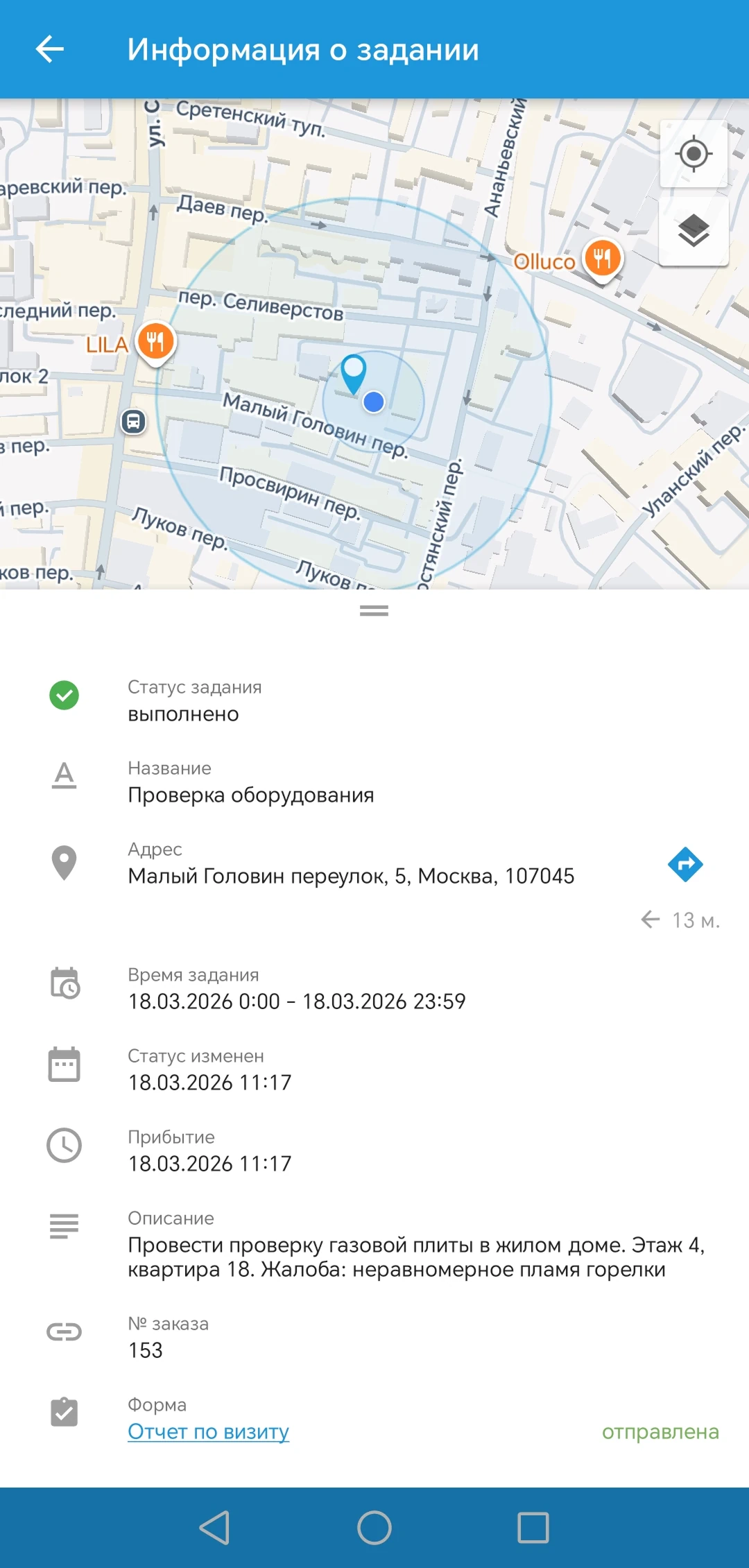Go back using the arrow in header
749x1568 pixels.
click(50, 49)
